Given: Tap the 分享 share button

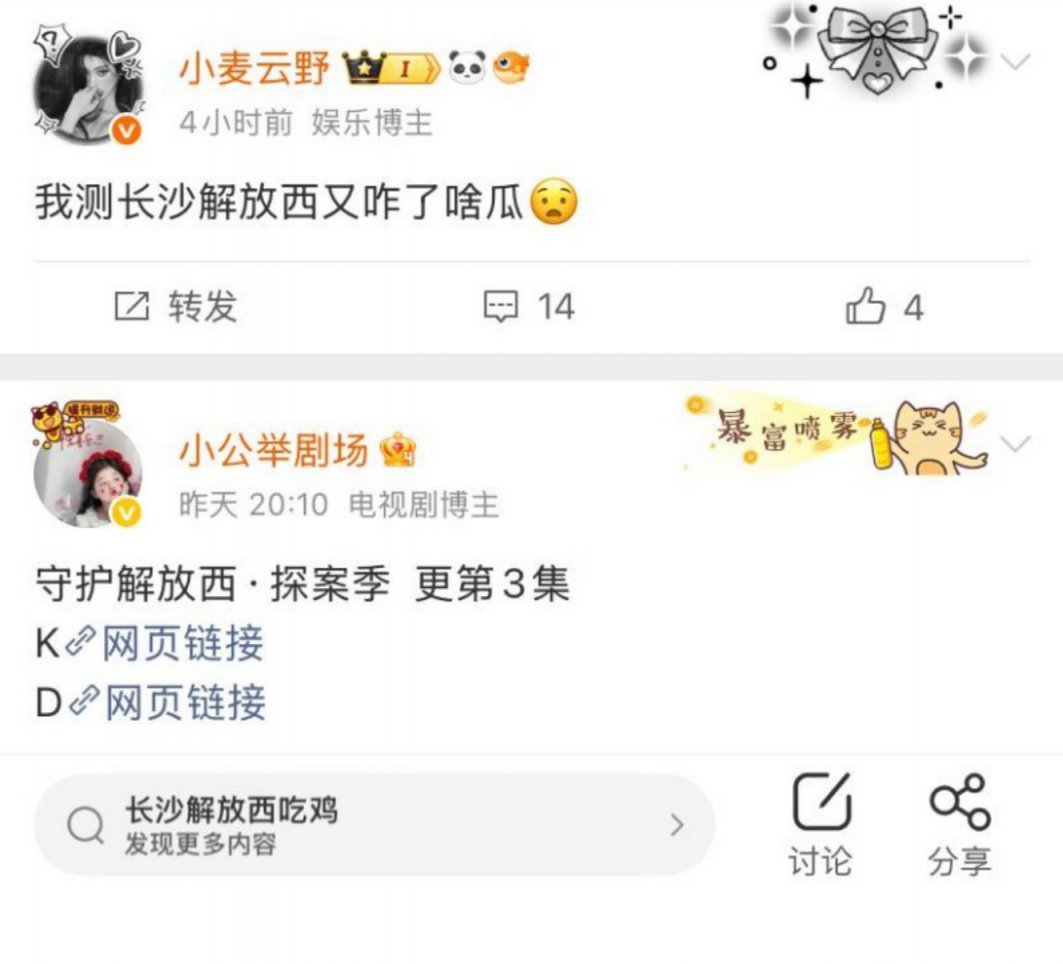Looking at the screenshot, I should tap(958, 826).
